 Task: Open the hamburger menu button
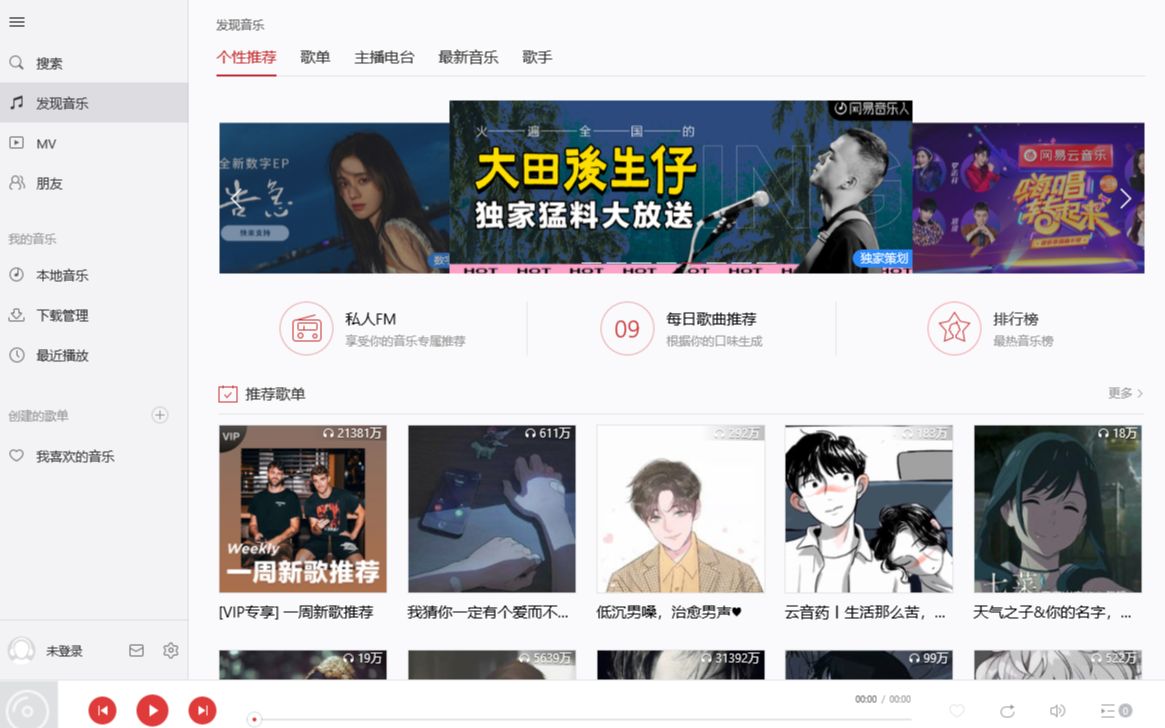click(x=17, y=22)
